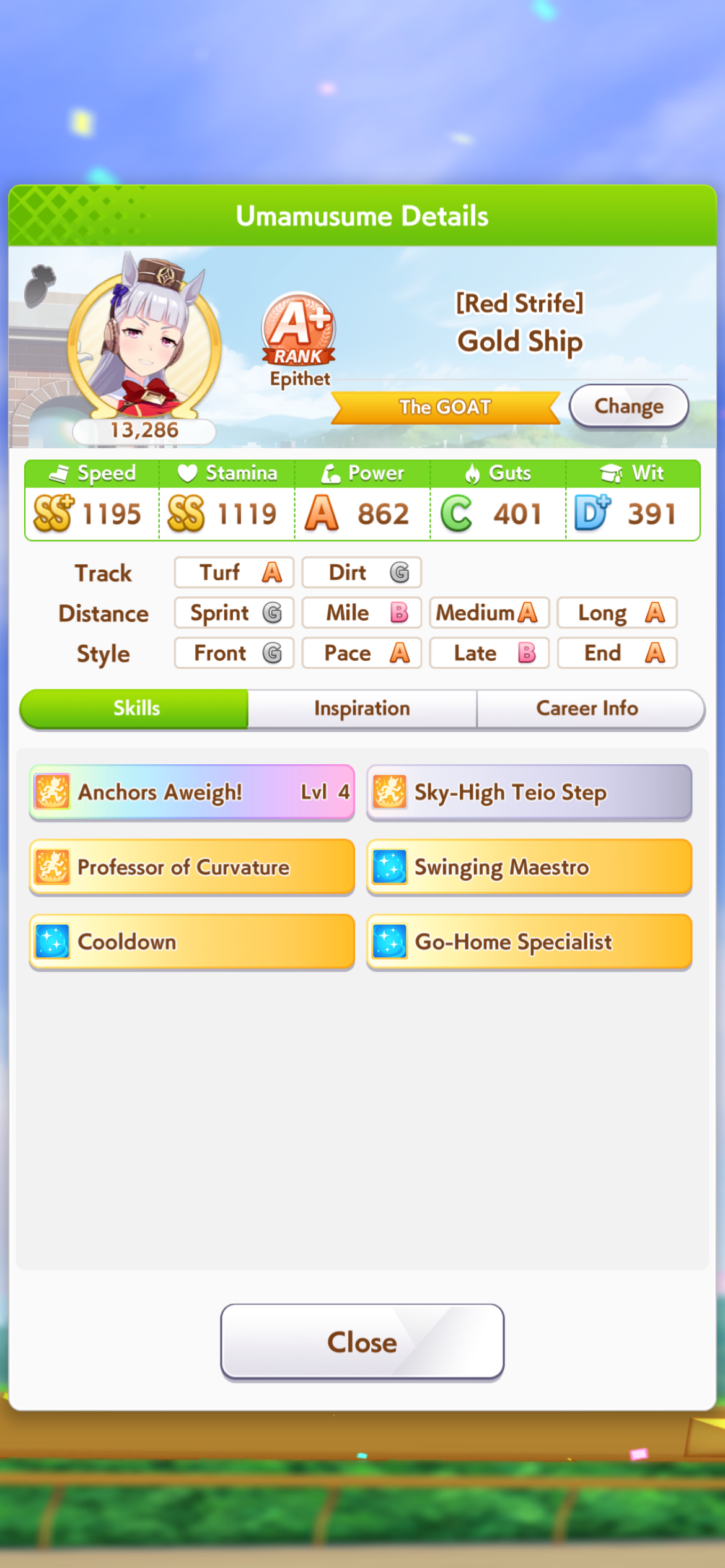View Anchors Aweigh! skill details
Screen dimensions: 725x1568
[191, 792]
